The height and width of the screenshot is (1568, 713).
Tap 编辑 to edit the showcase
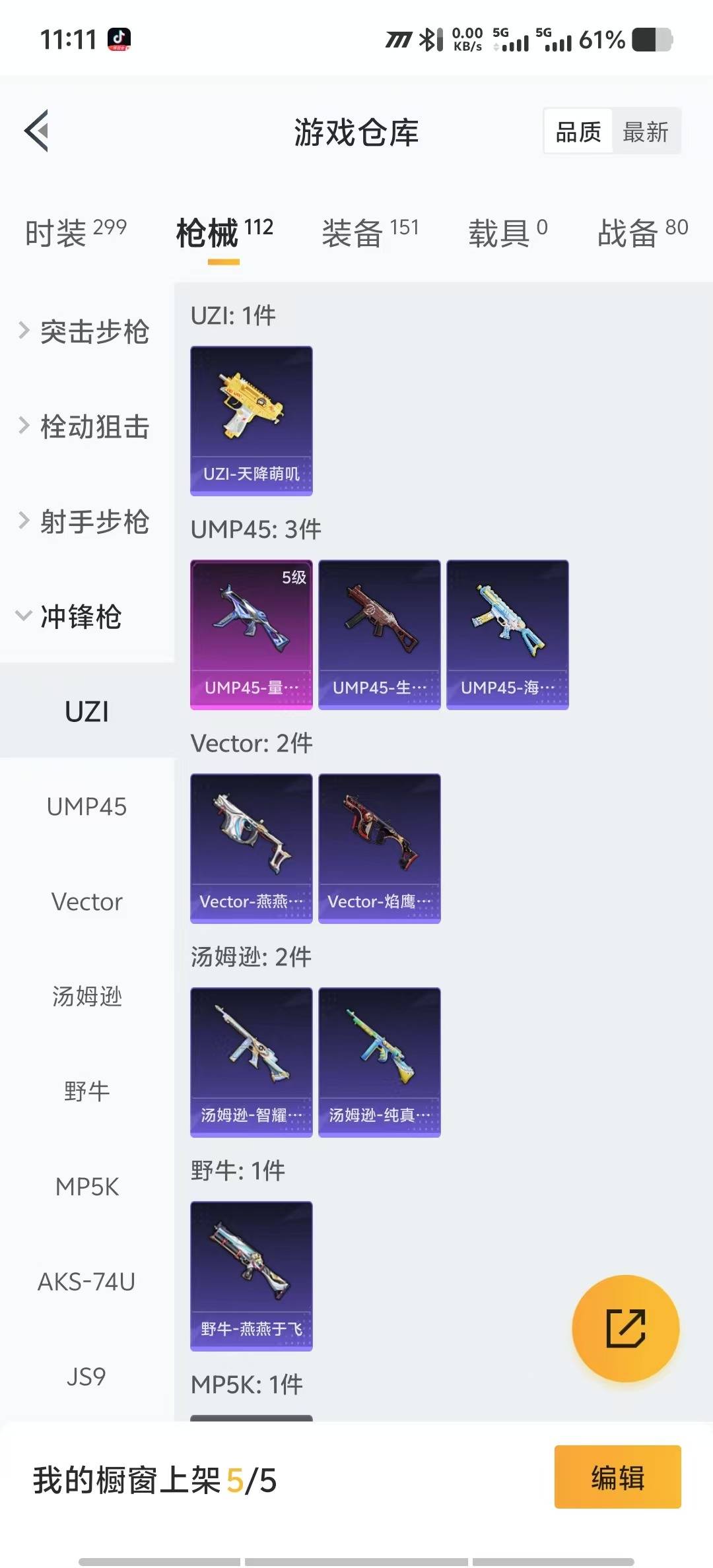[x=617, y=1477]
